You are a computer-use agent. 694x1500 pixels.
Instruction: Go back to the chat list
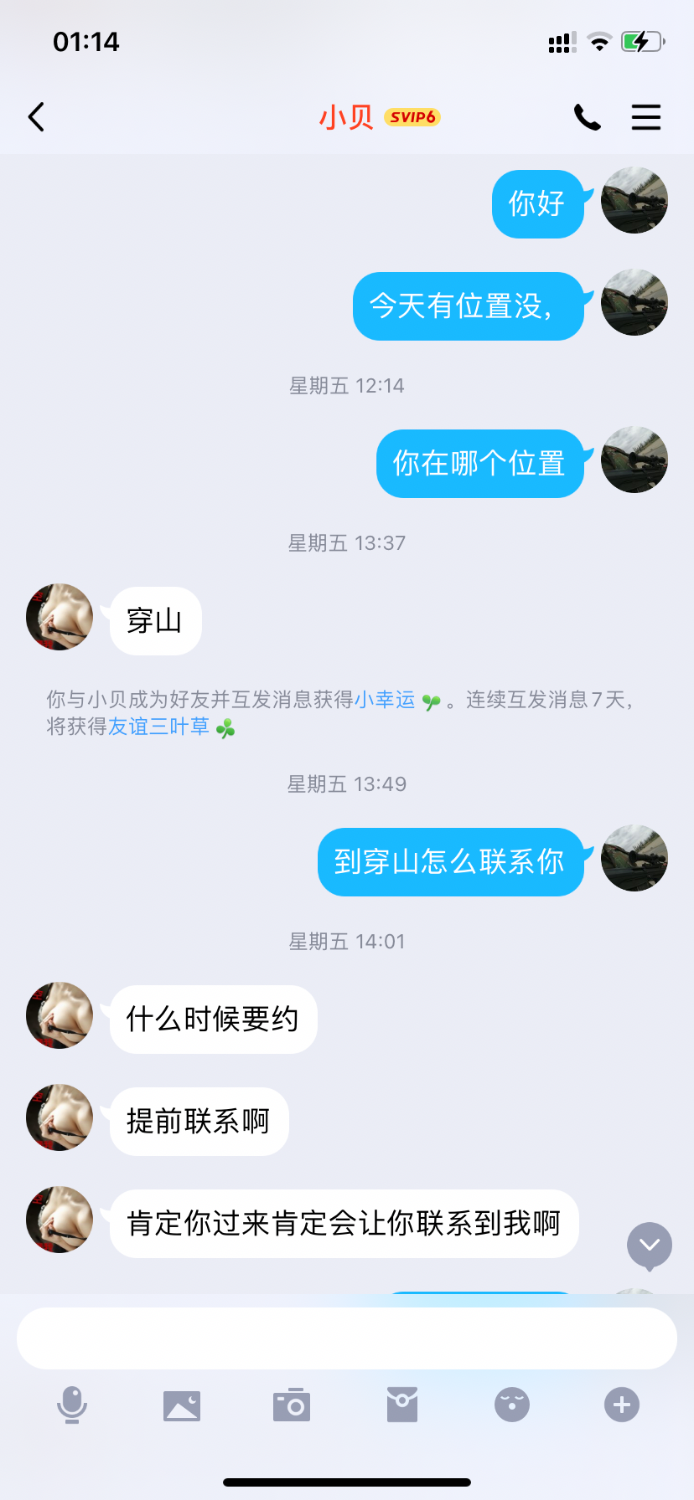[36, 117]
